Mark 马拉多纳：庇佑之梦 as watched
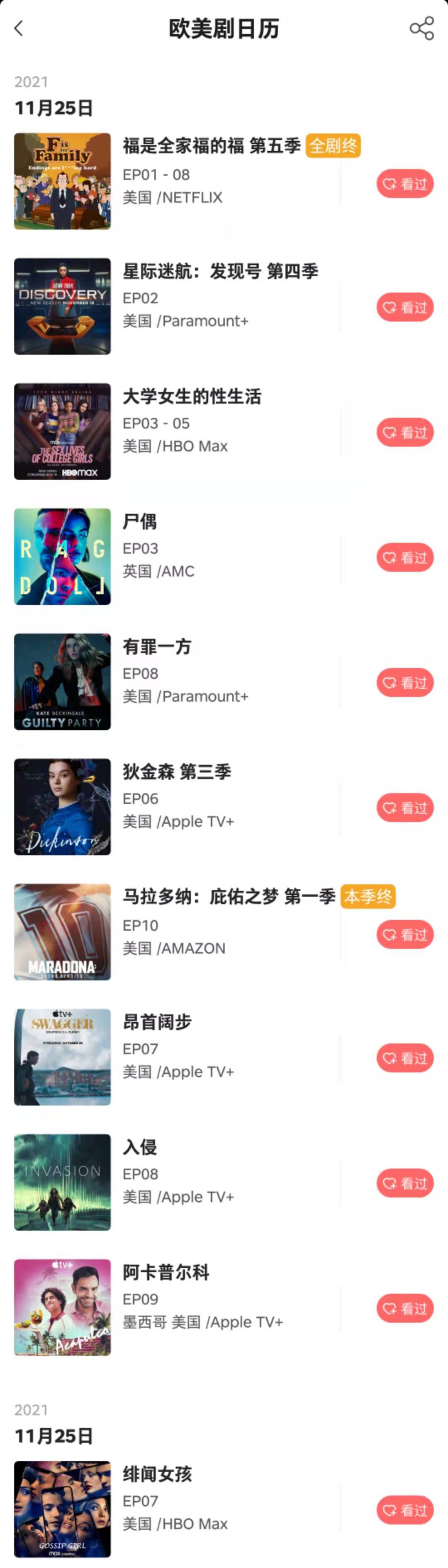This screenshot has width=448, height=1568. tap(405, 934)
